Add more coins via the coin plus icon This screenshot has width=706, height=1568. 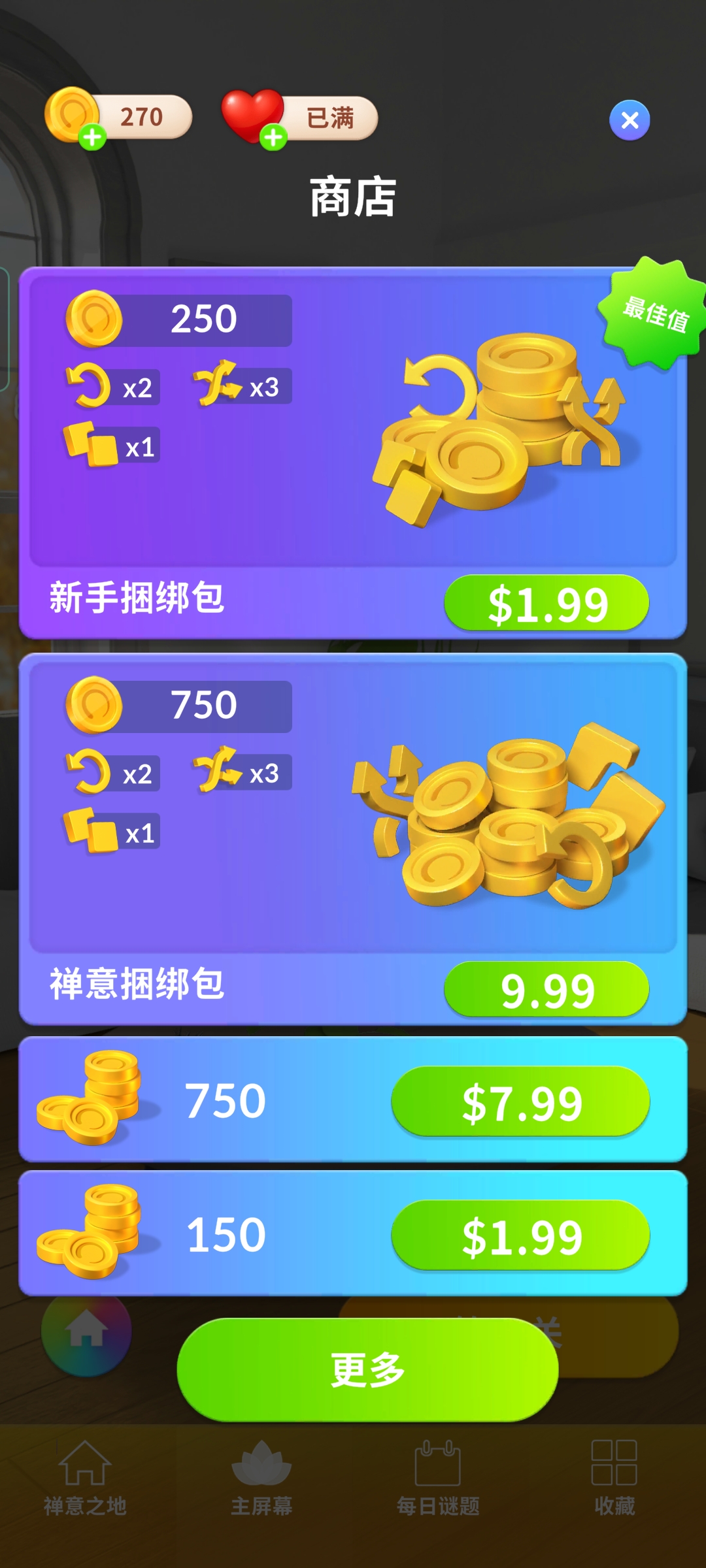click(x=92, y=137)
